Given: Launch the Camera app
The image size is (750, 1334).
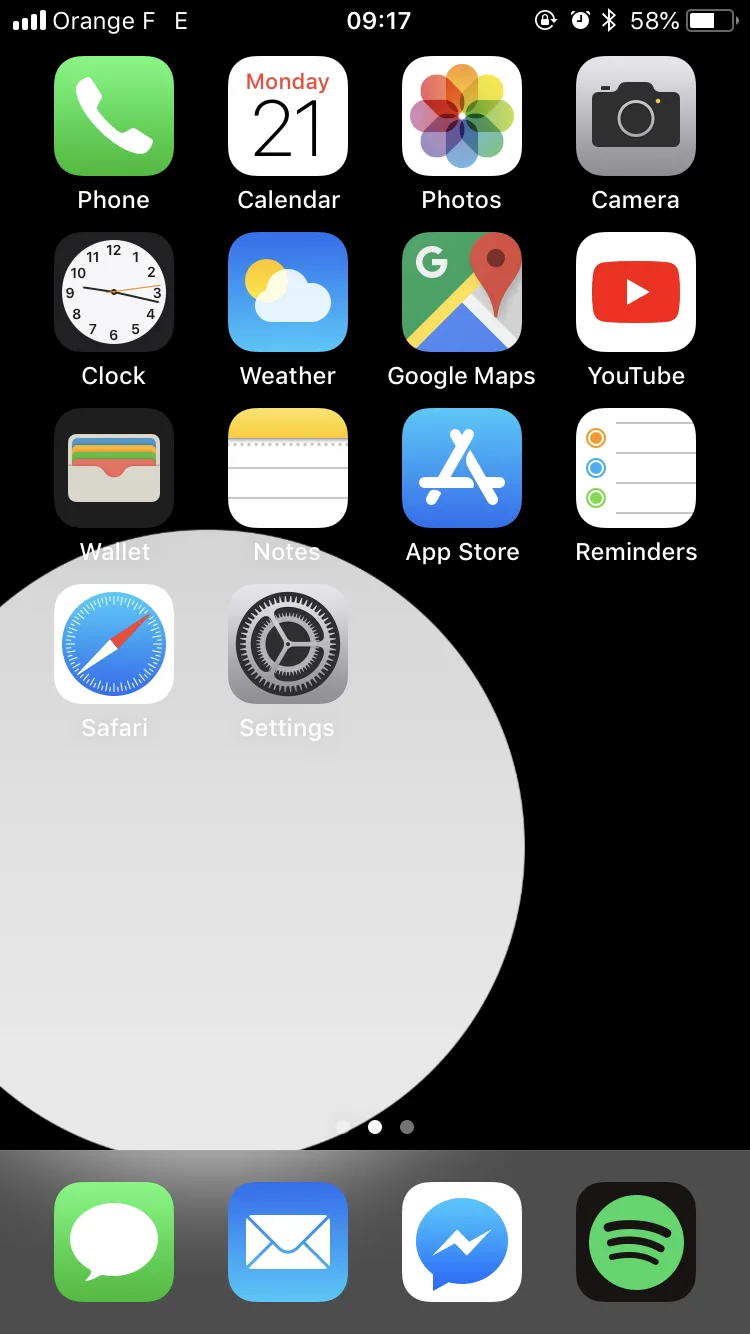Looking at the screenshot, I should [636, 116].
